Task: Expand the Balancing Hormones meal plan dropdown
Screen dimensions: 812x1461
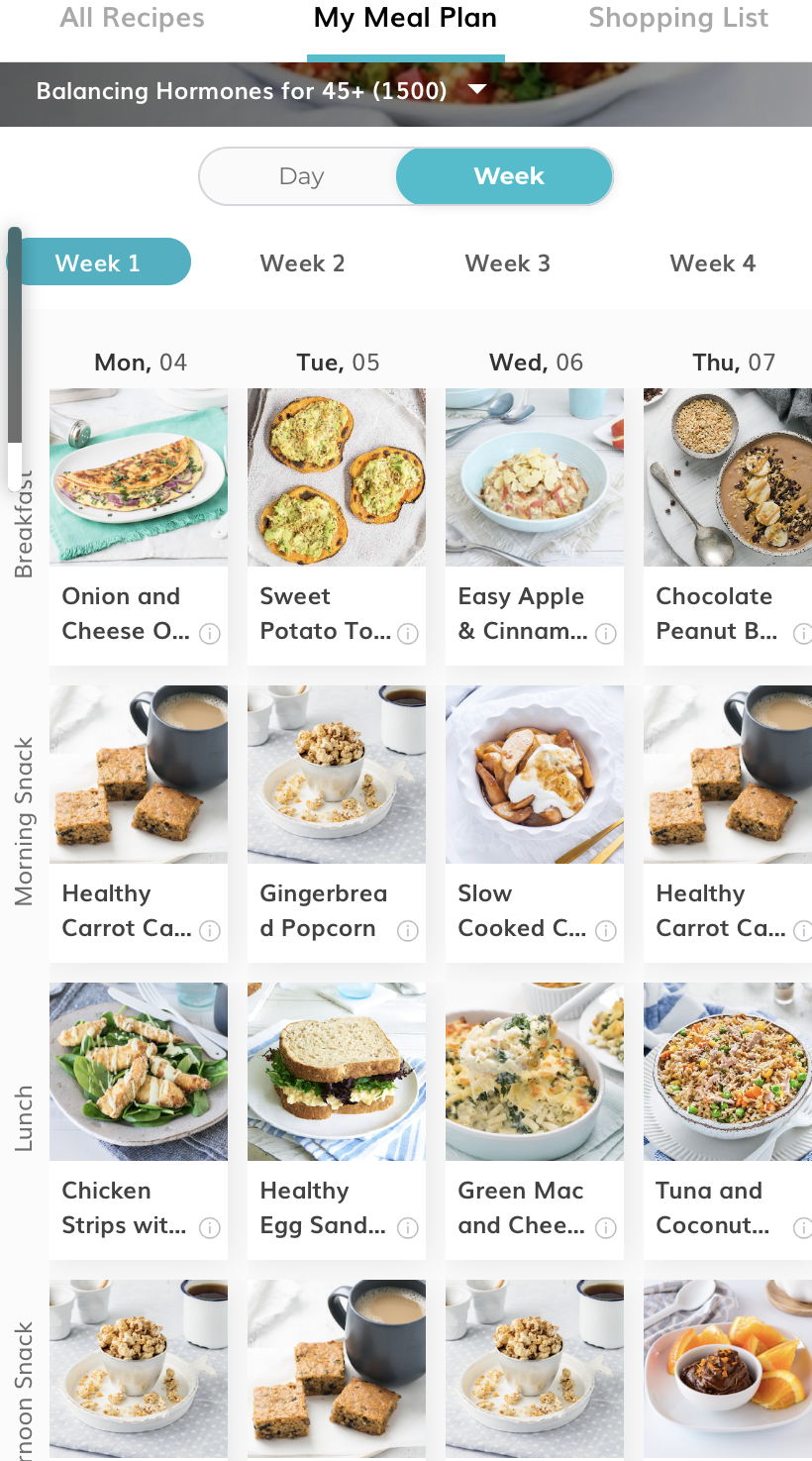Action: click(x=477, y=90)
